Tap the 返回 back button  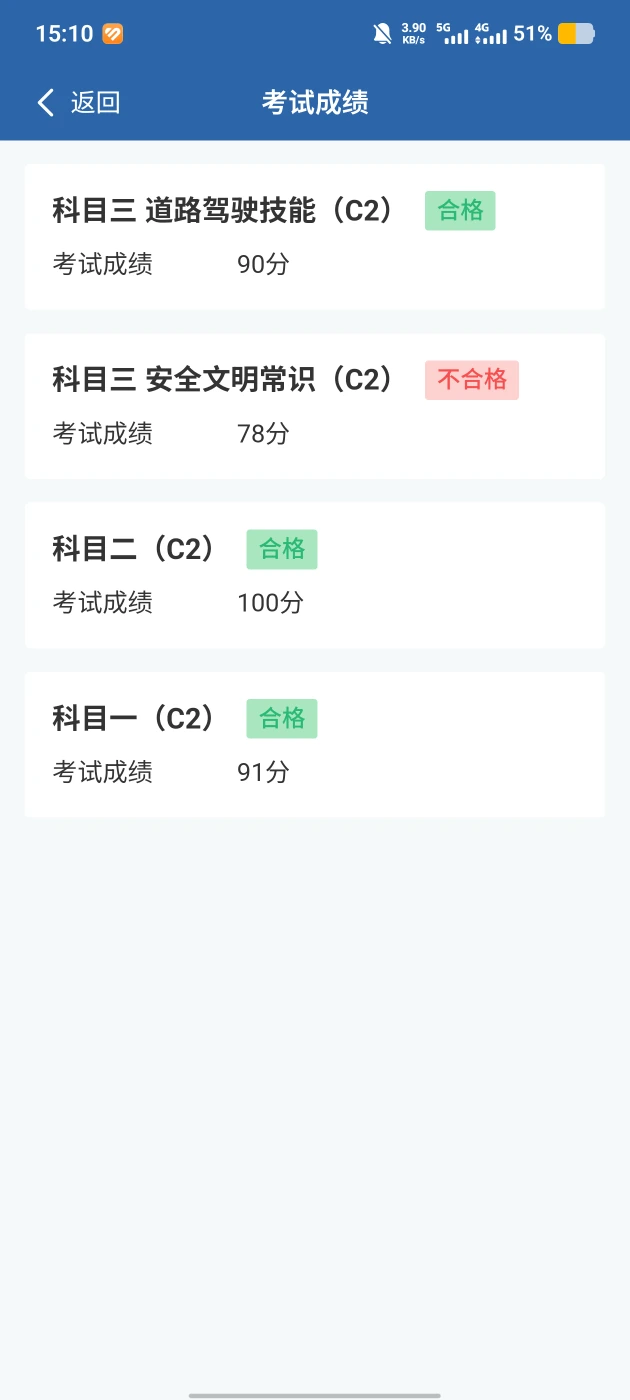(78, 102)
